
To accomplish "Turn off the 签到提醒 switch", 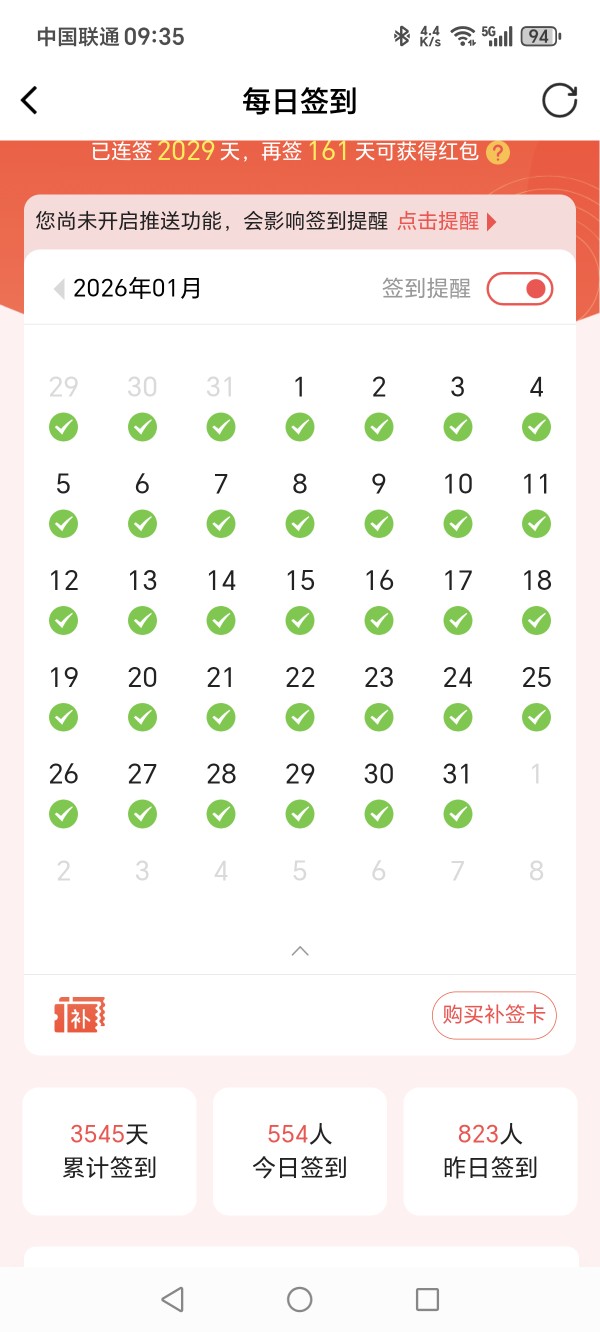I will pos(520,289).
